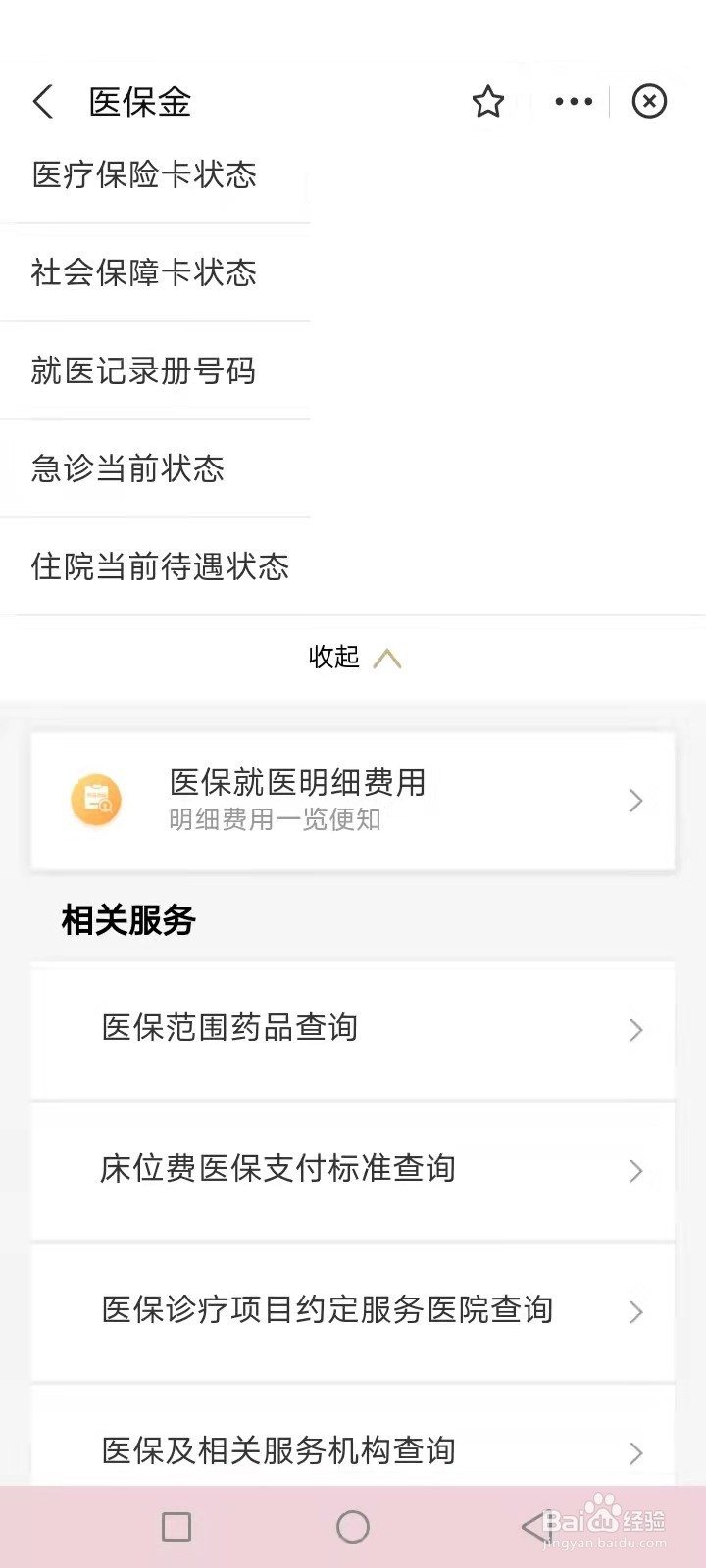Open the 医保范围药品查询 service
This screenshot has height=1568, width=706.
pyautogui.click(x=235, y=1028)
